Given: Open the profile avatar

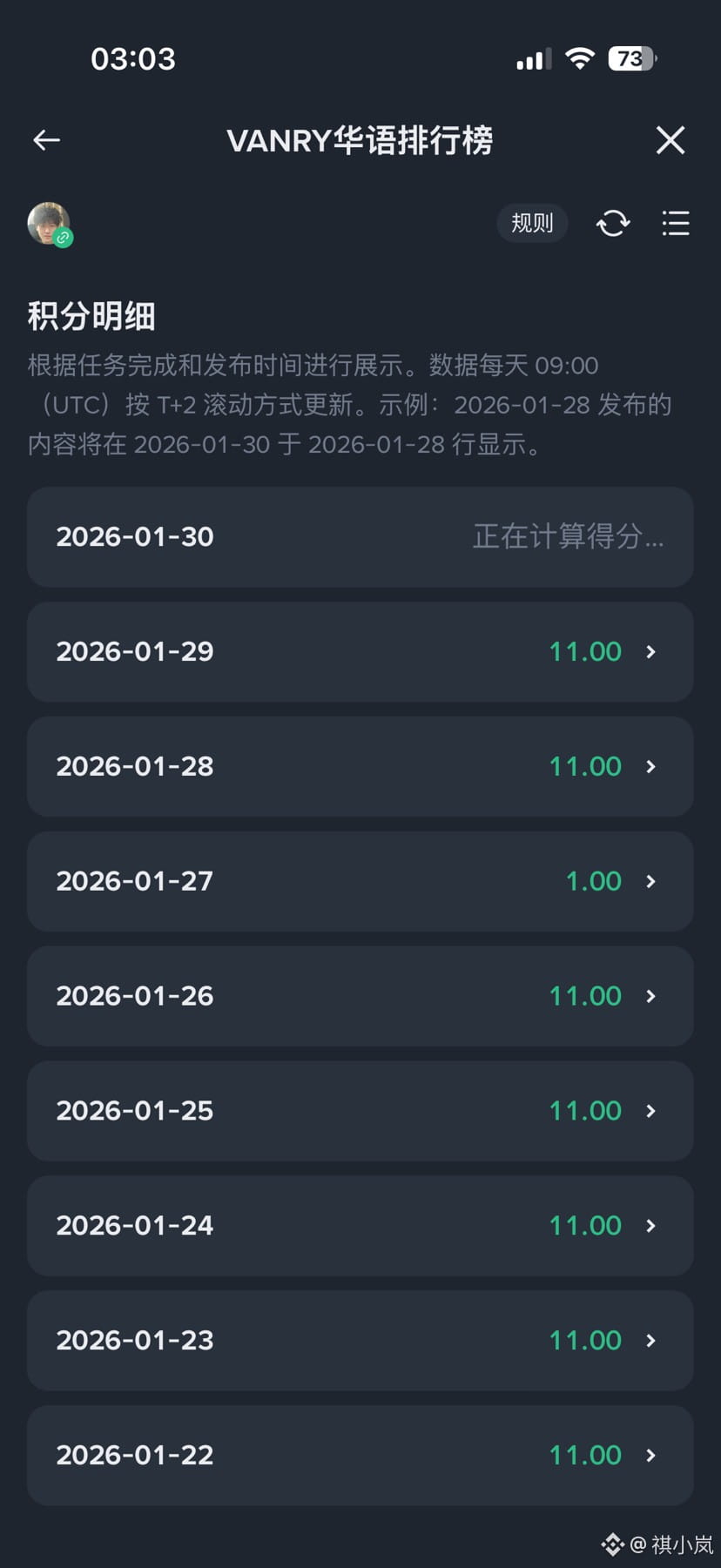Looking at the screenshot, I should 49,224.
